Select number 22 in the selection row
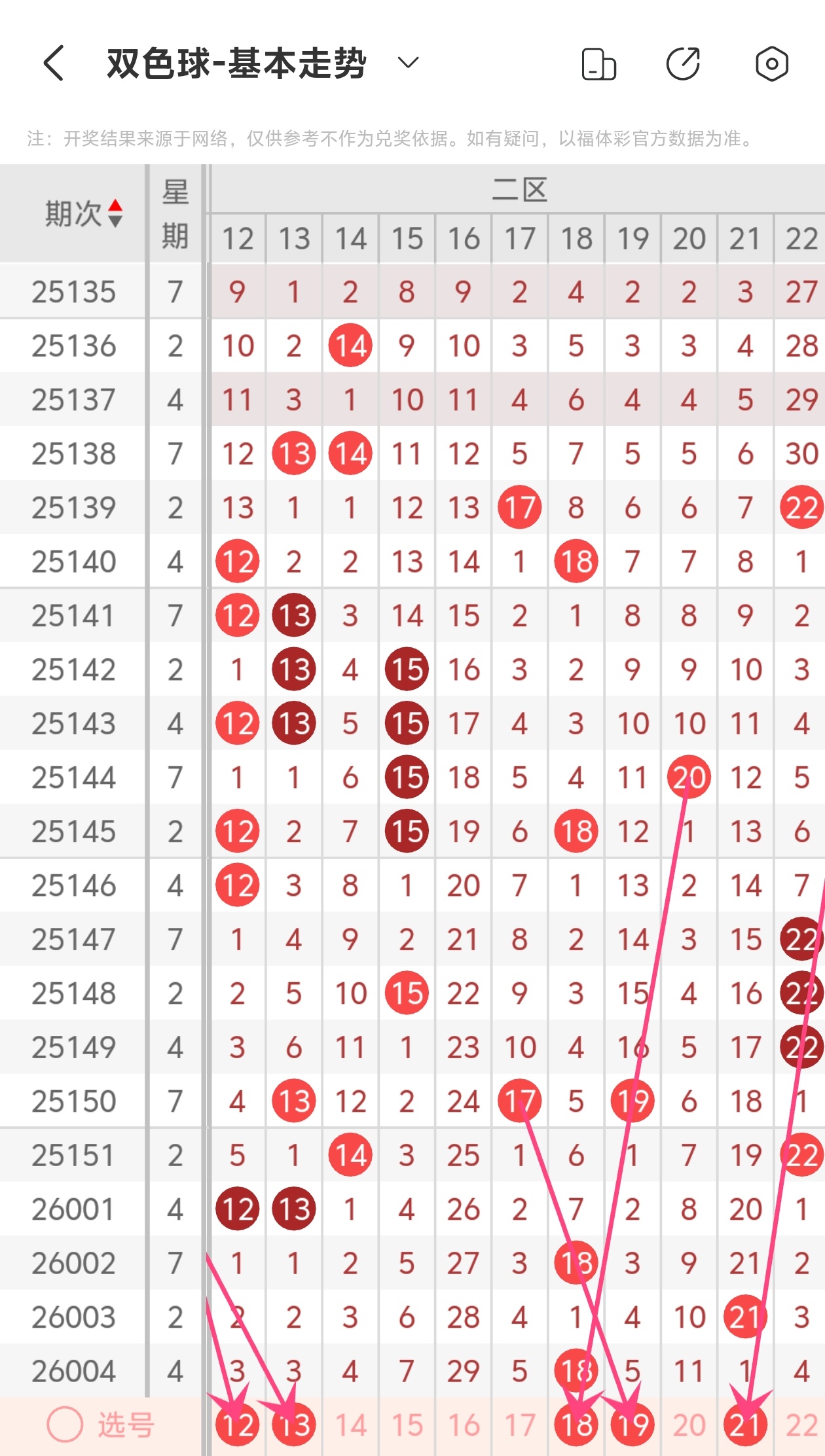825x1456 pixels. click(801, 1425)
